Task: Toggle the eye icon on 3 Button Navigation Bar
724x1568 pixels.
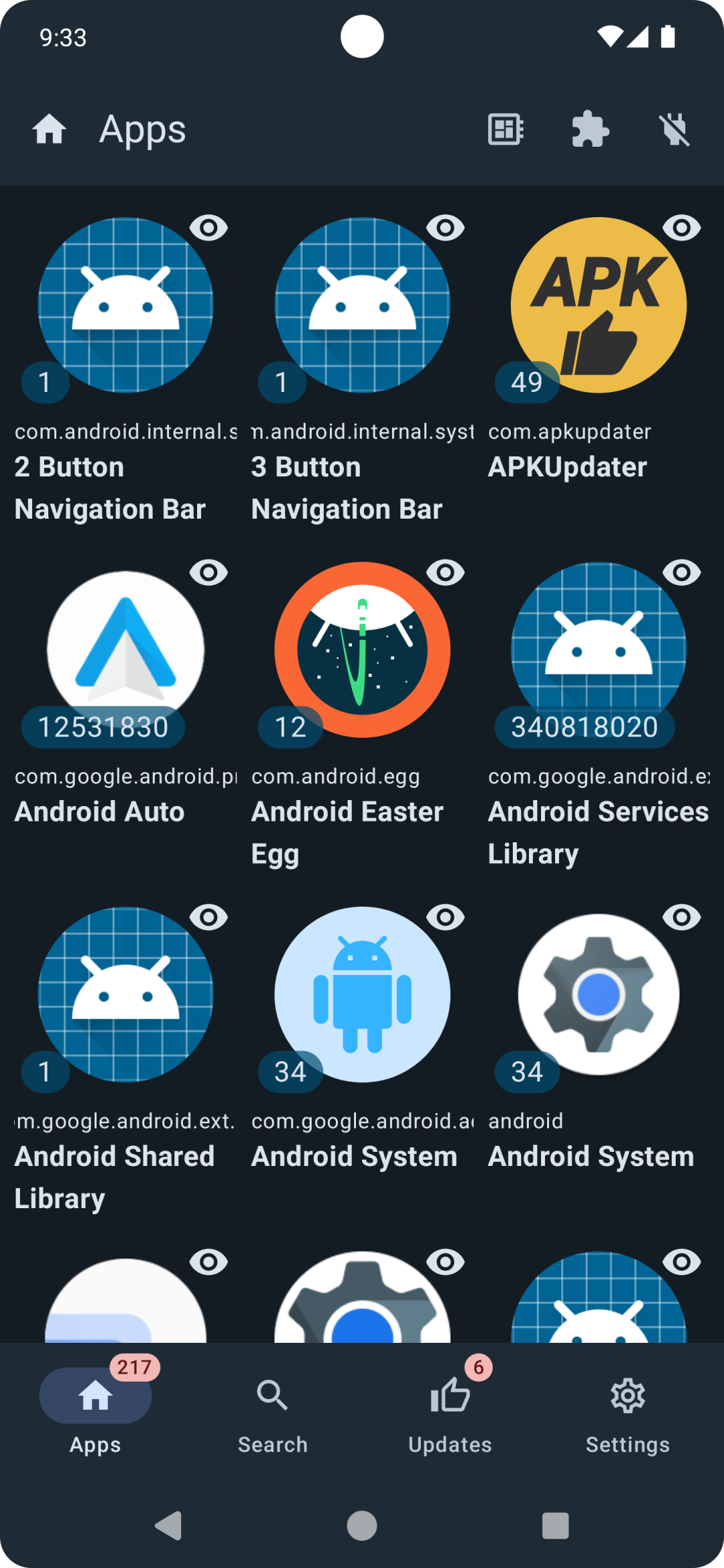Action: pos(445,228)
